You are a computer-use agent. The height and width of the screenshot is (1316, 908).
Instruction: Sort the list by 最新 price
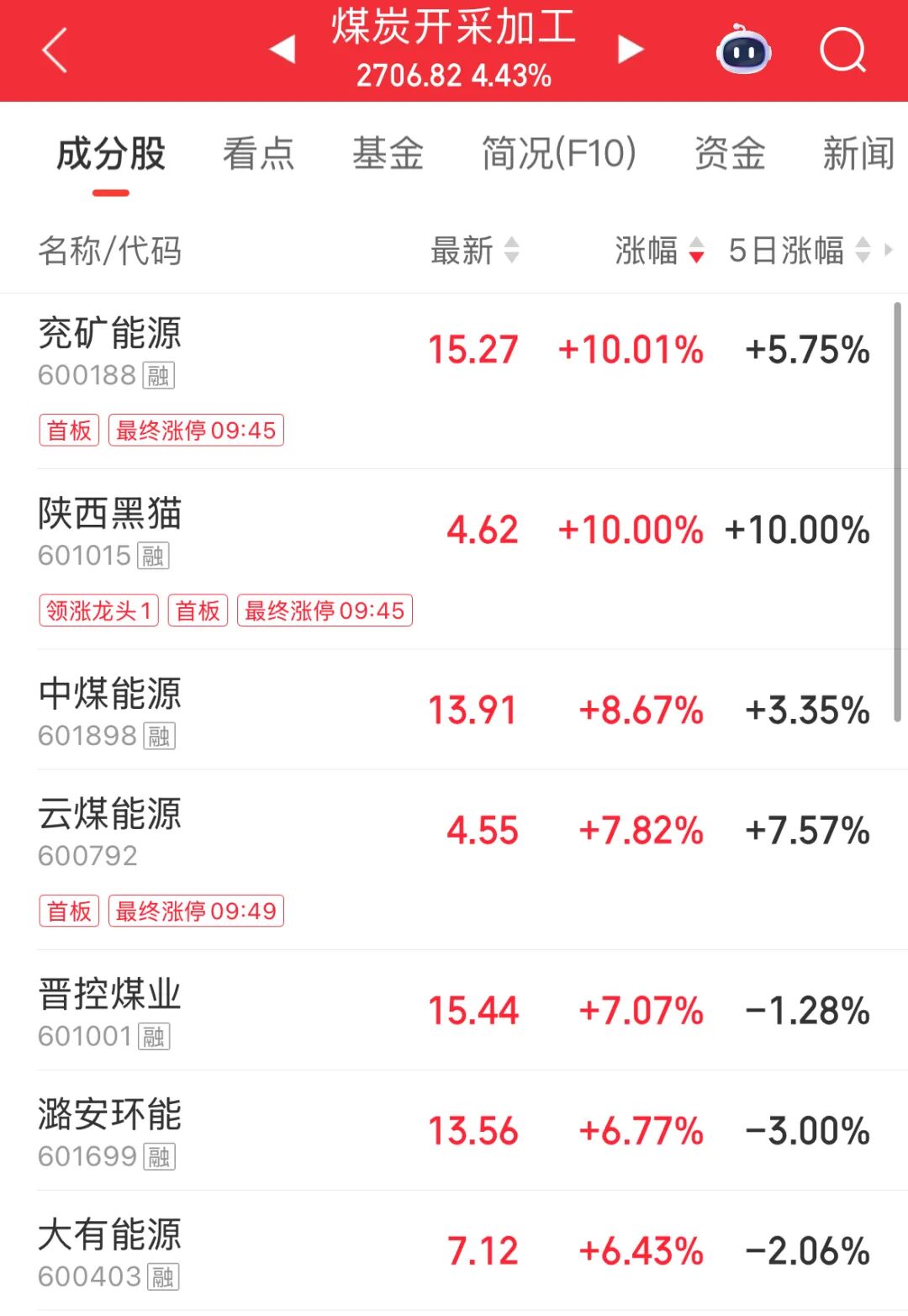click(x=474, y=251)
